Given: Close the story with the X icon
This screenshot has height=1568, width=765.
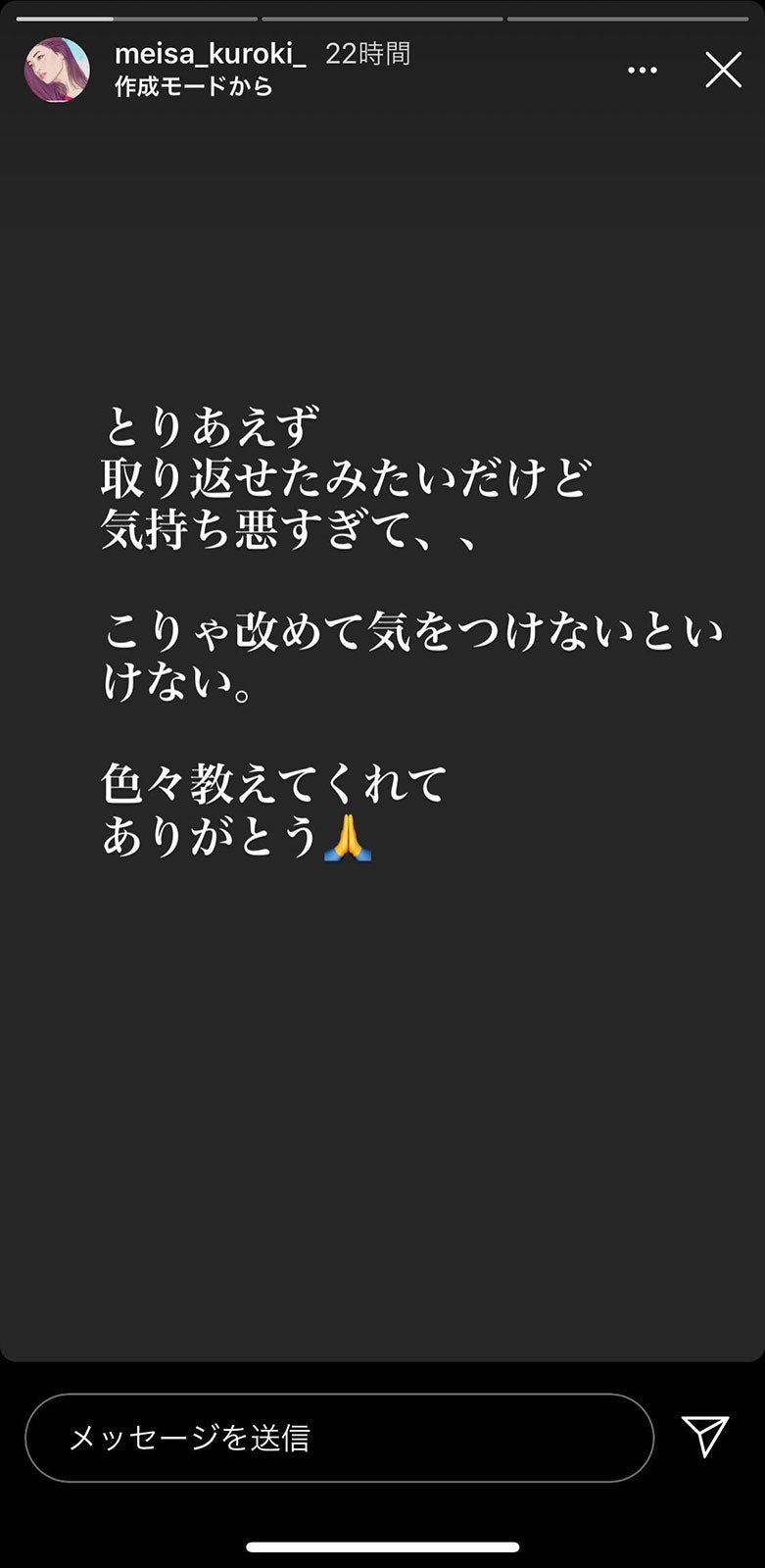Looking at the screenshot, I should [x=722, y=70].
